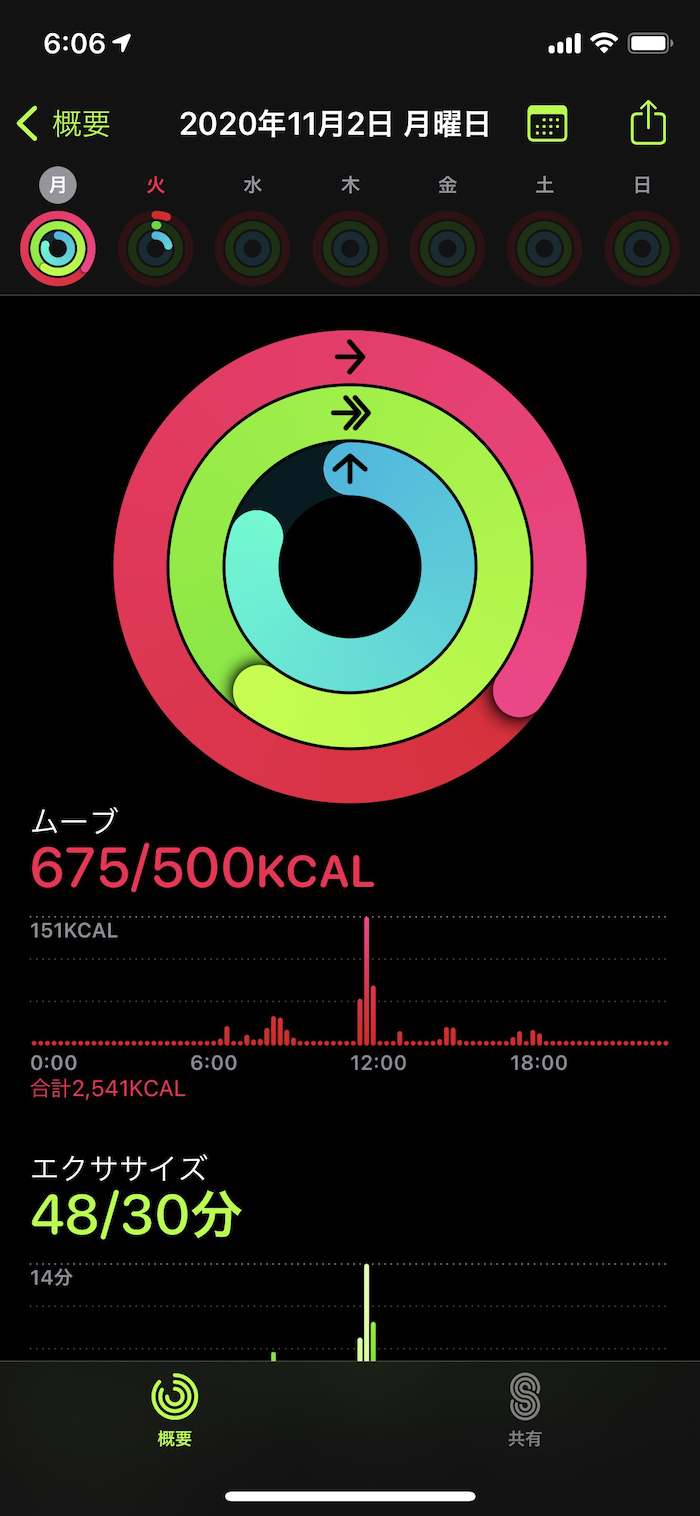This screenshot has height=1516, width=700.
Task: Select Tuesday (火) activity rings
Action: click(x=155, y=248)
